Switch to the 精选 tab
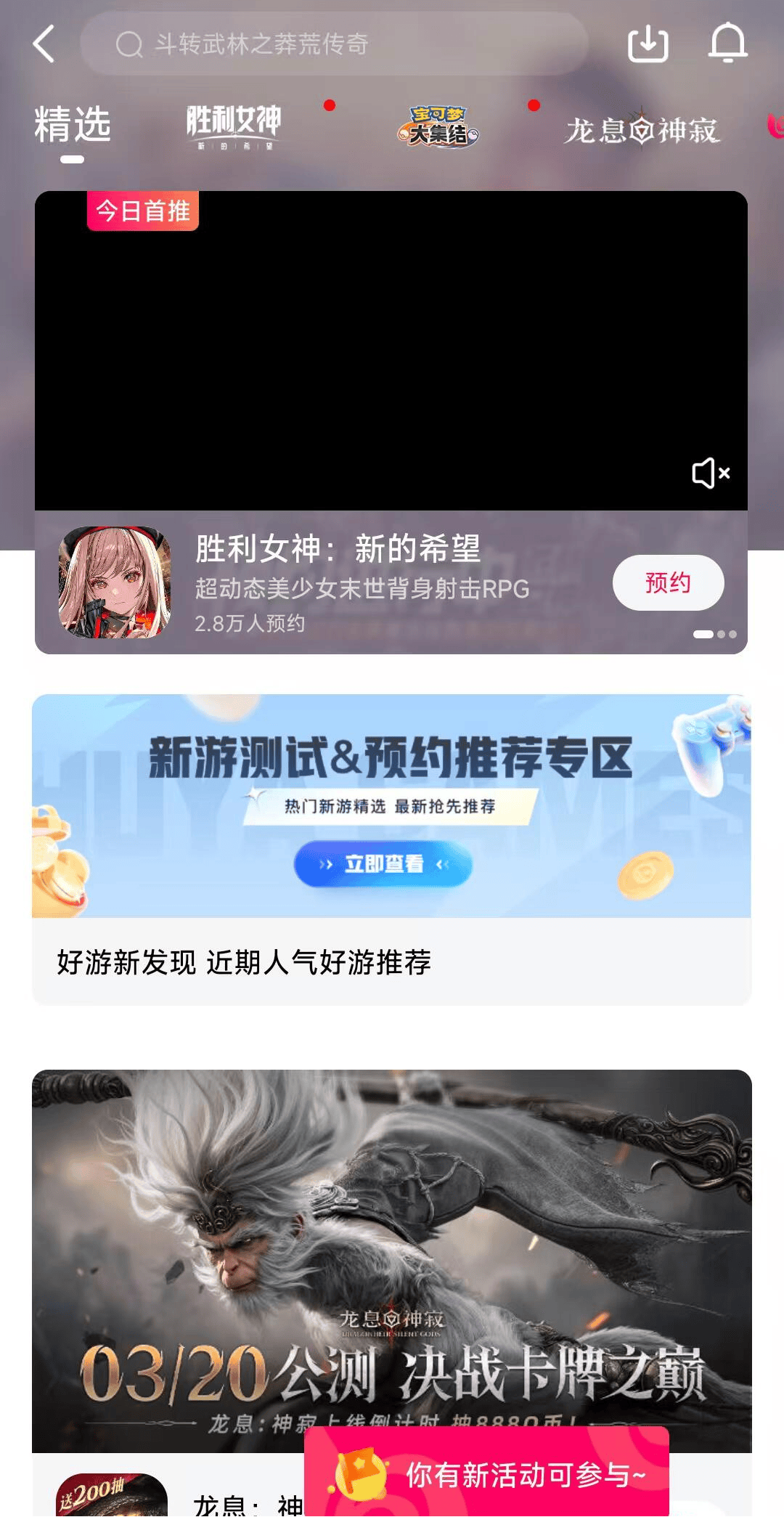 click(73, 125)
